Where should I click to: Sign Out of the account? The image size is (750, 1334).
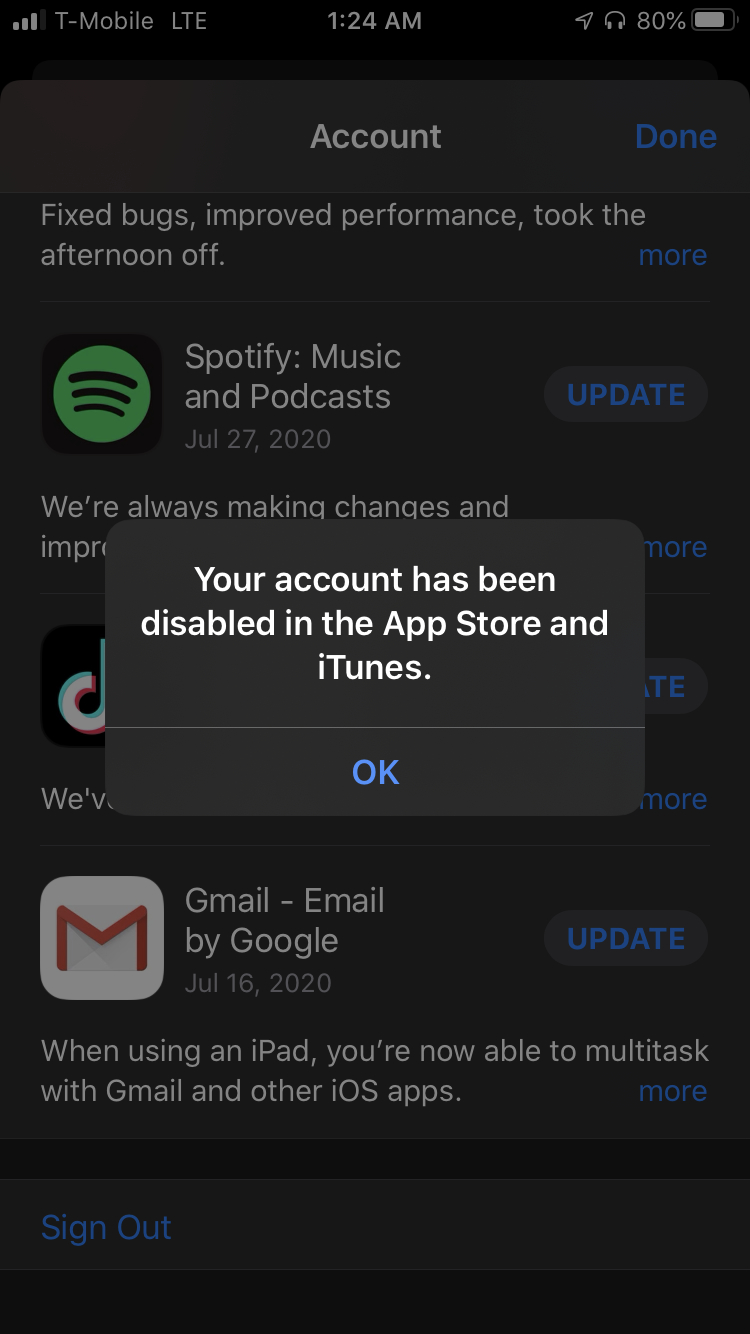pyautogui.click(x=106, y=1227)
